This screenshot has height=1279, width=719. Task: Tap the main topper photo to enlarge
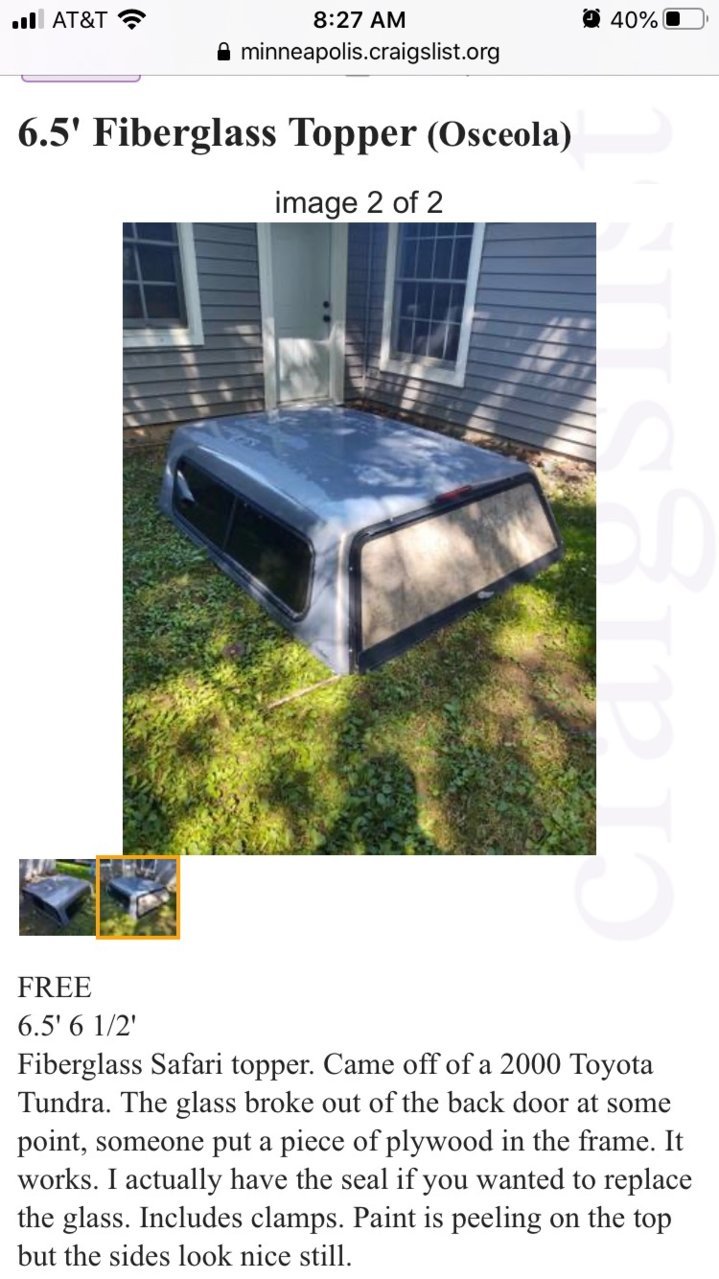(x=359, y=538)
